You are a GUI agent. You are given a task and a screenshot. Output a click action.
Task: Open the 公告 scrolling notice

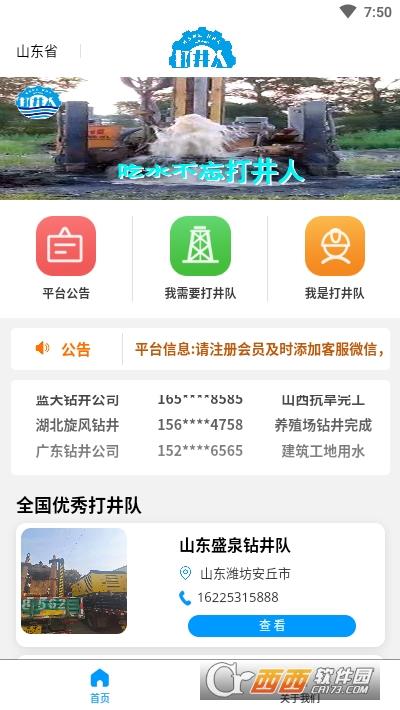coord(200,349)
